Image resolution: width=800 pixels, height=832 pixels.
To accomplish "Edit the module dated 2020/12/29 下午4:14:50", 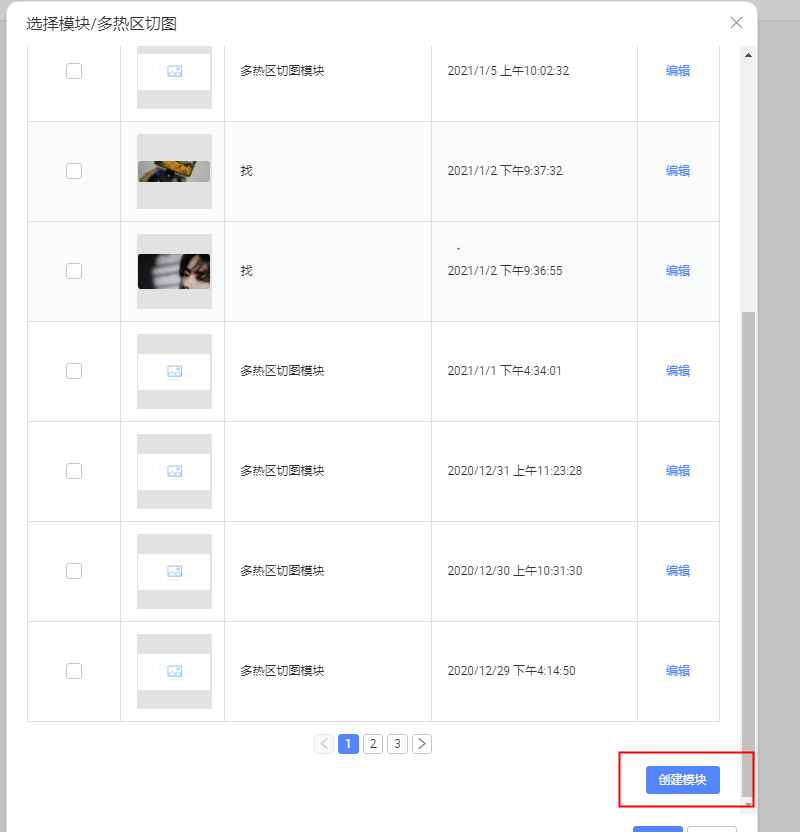I will (x=678, y=671).
